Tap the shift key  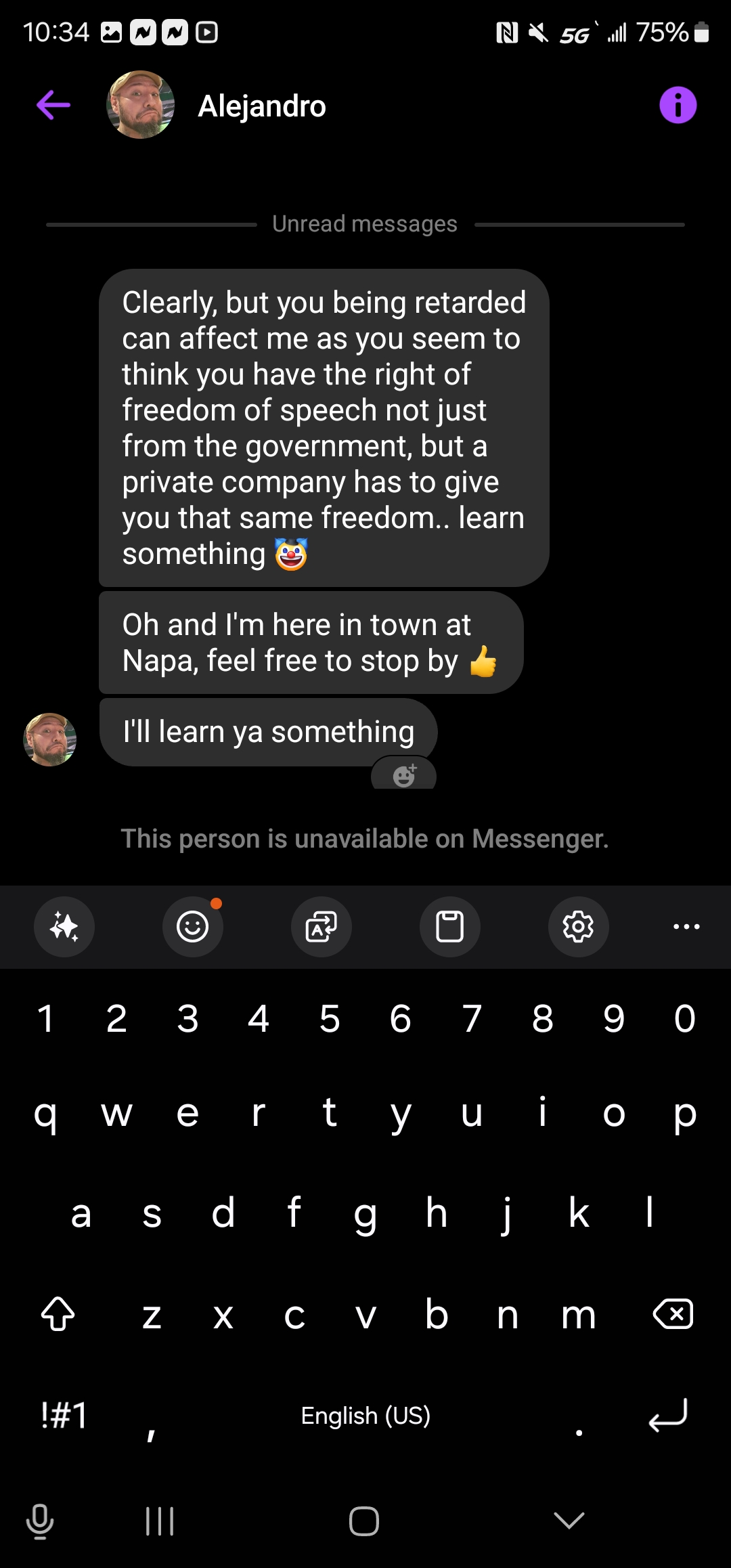tap(58, 1314)
